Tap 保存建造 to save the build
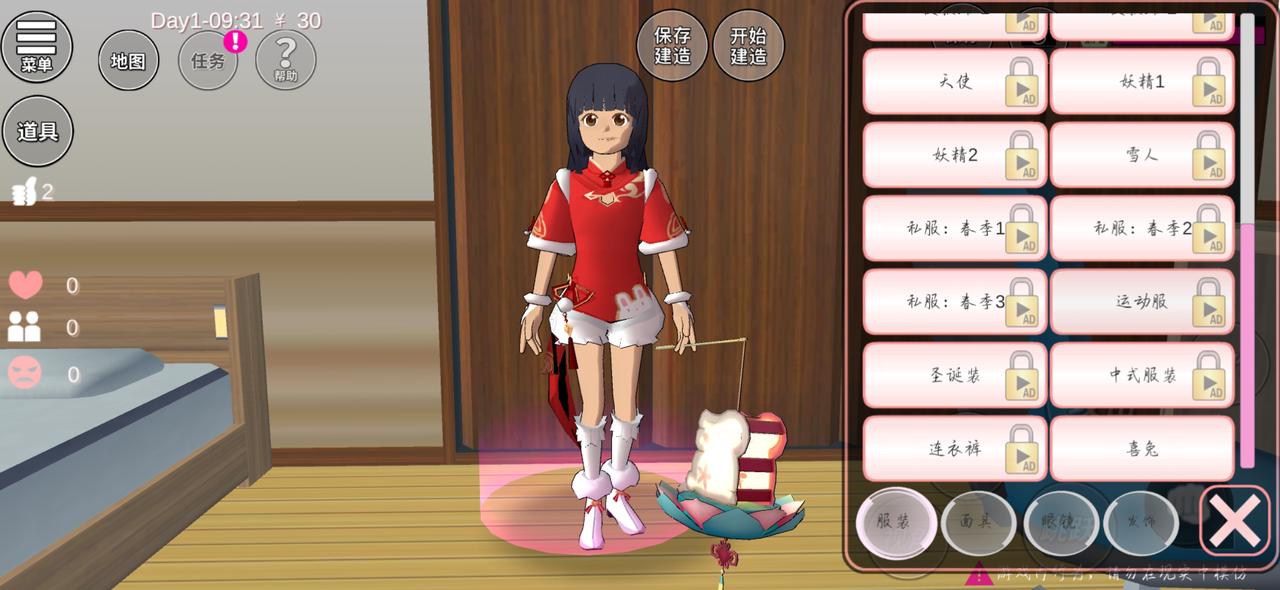1280x590 pixels. (x=672, y=46)
